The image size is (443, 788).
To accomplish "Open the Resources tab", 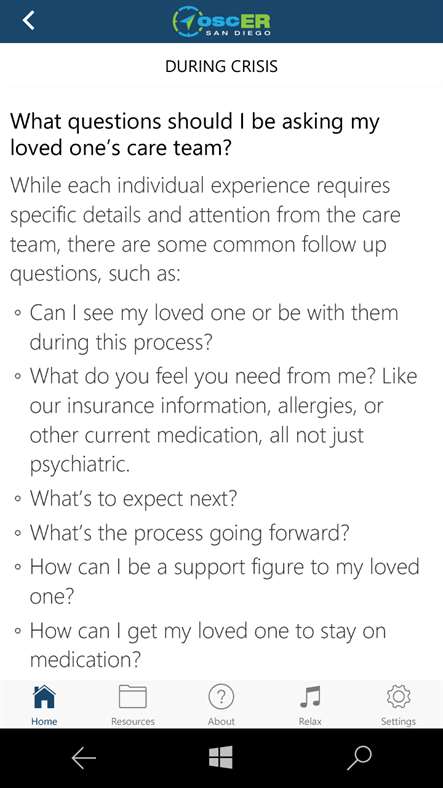I will point(133,705).
